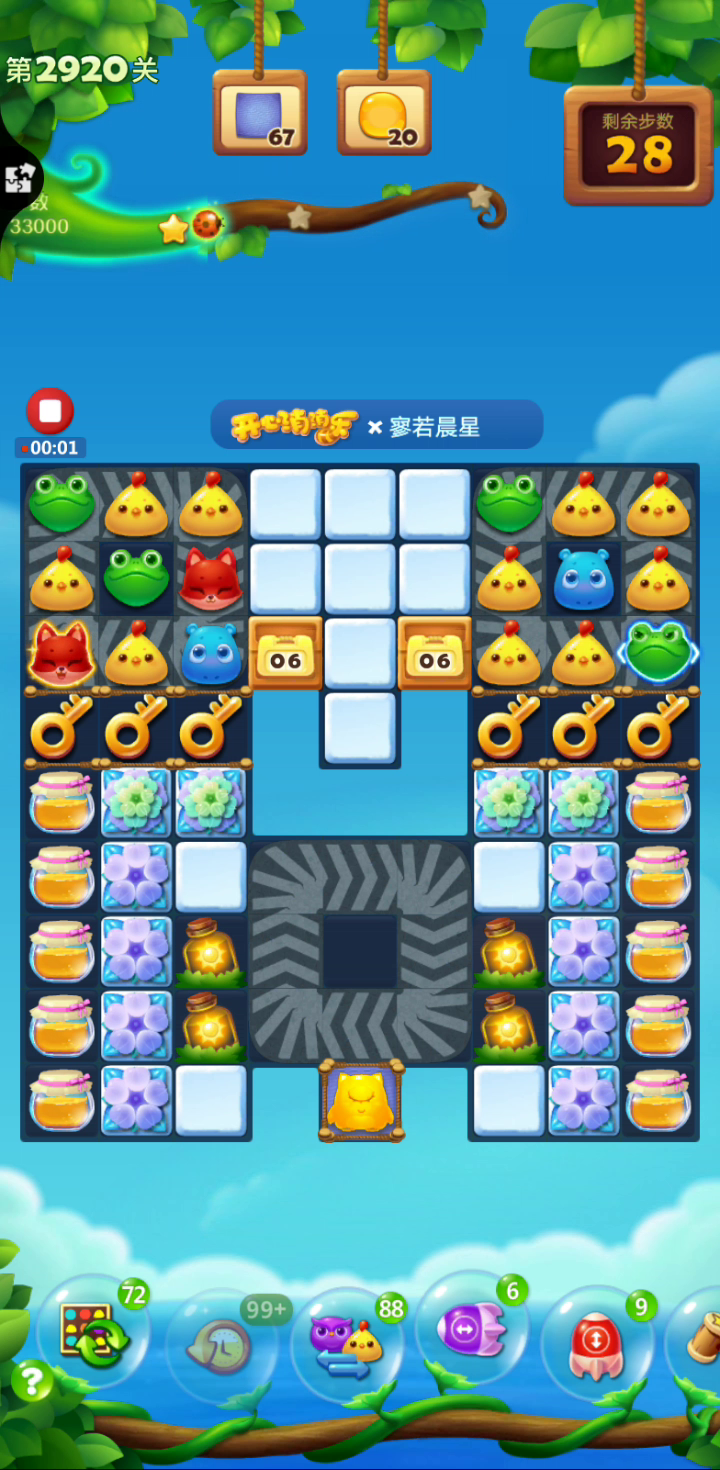This screenshot has width=720, height=1470.
Task: Tap the yellow creature in the frame
Action: [x=359, y=1100]
